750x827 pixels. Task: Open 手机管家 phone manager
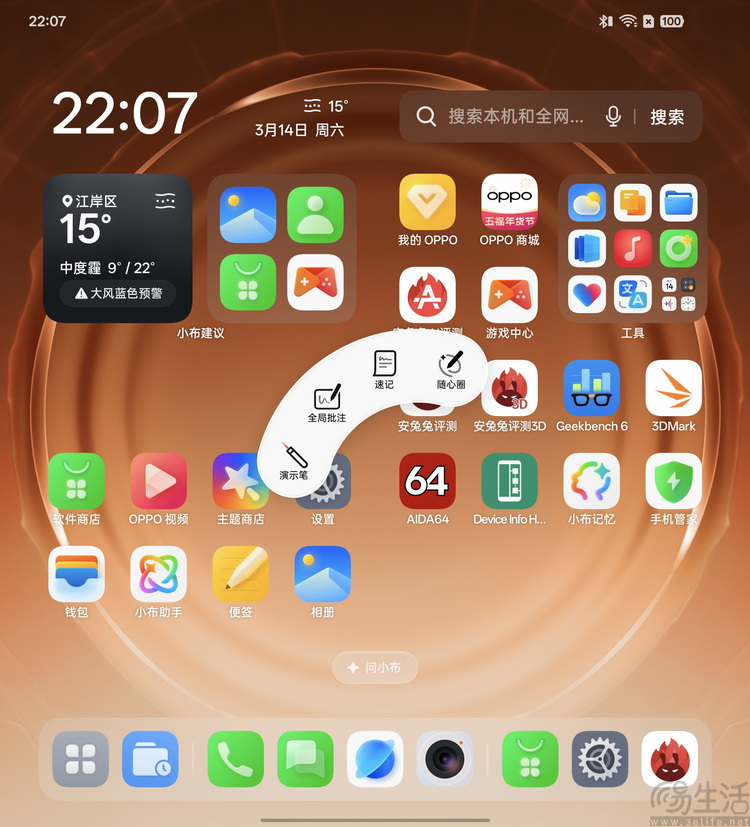point(673,482)
